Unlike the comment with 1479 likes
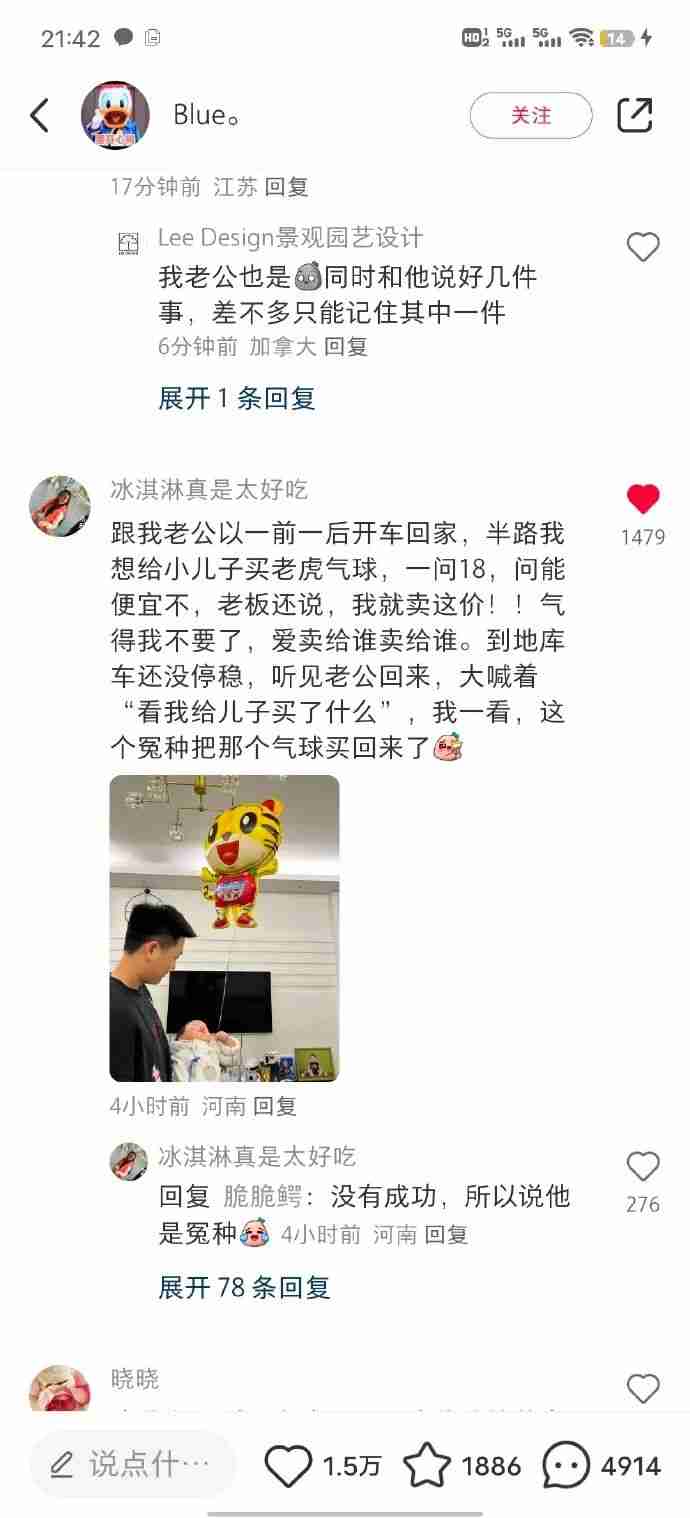Image resolution: width=690 pixels, height=1518 pixels. (642, 500)
